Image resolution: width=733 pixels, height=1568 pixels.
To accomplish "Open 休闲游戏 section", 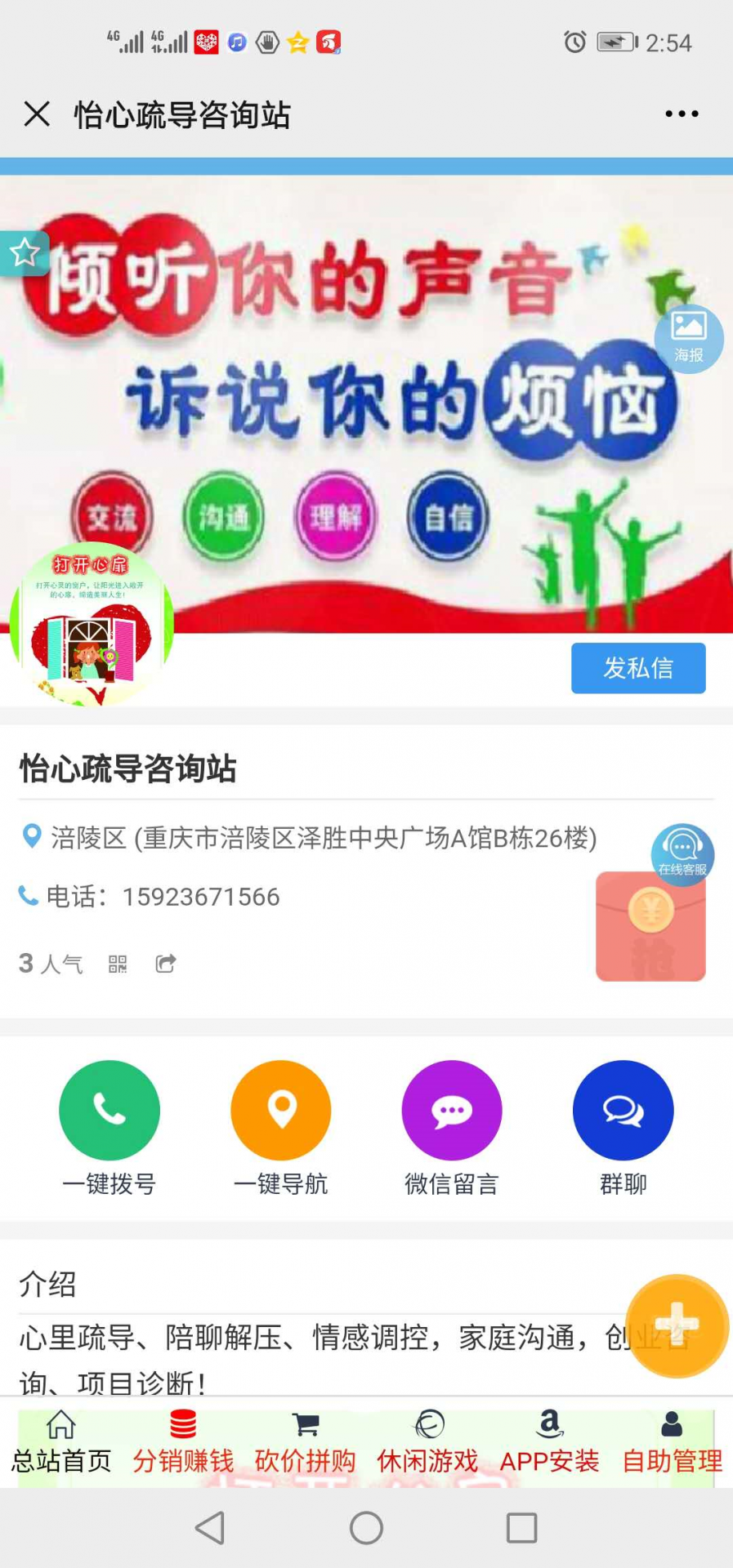I will pyautogui.click(x=427, y=1443).
